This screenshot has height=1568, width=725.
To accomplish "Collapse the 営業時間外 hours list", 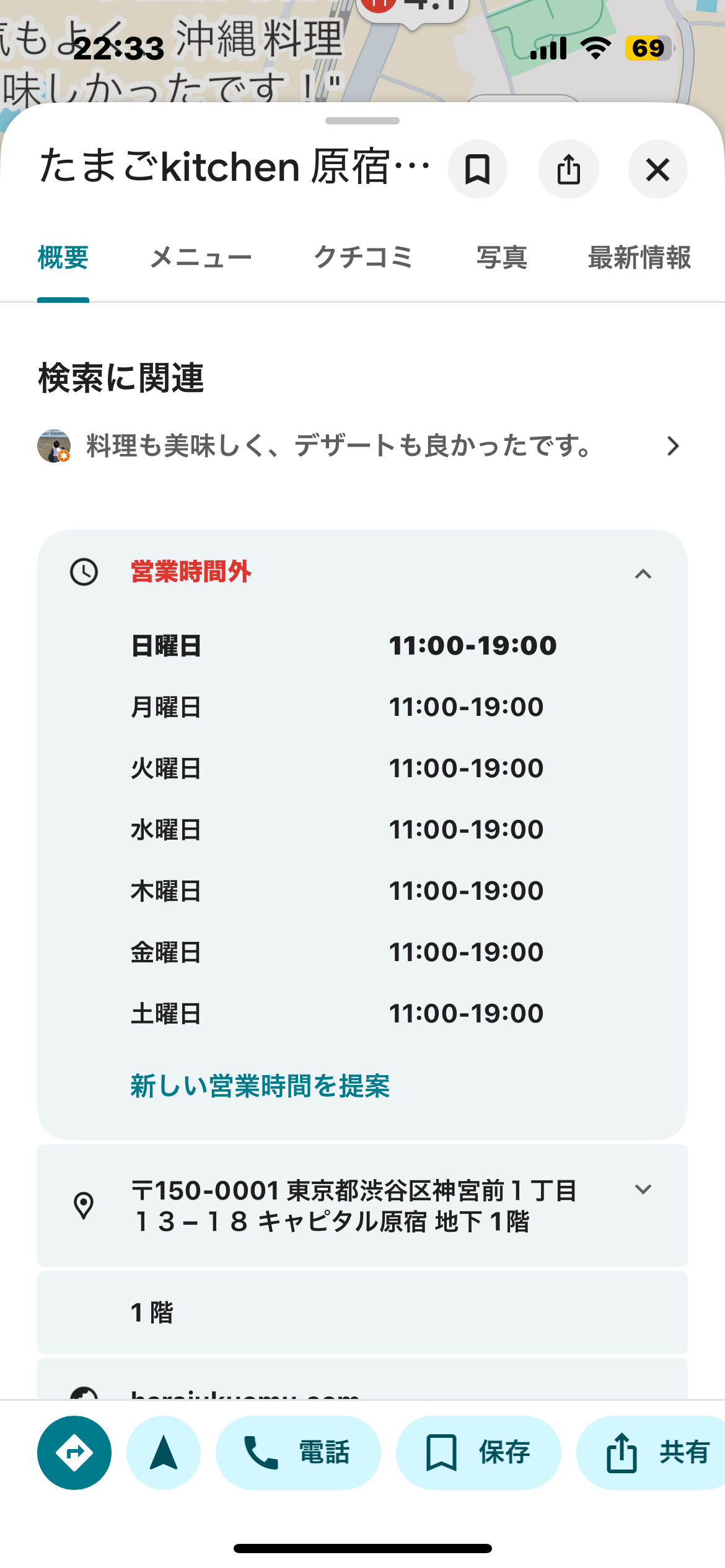I will (643, 573).
